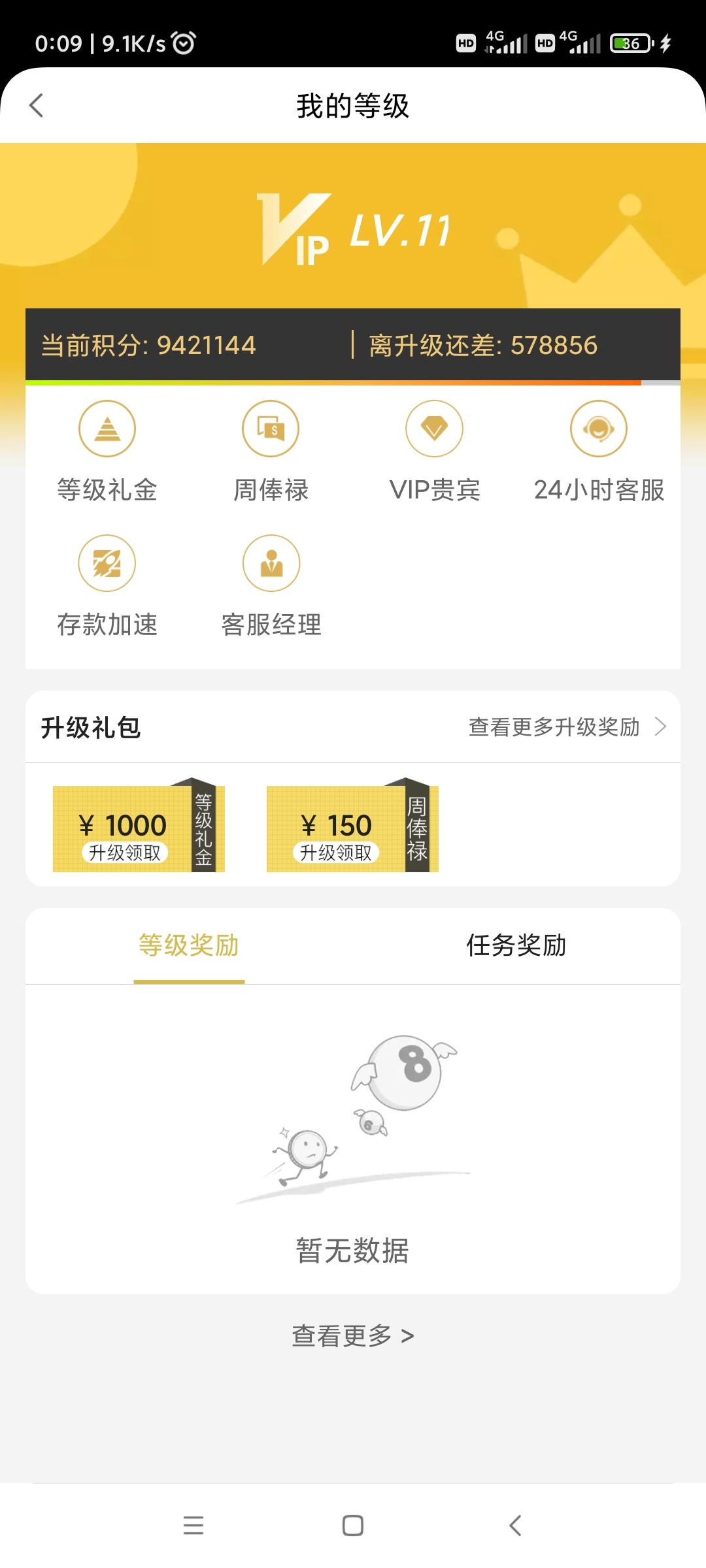Go back from the 我的等级 page
This screenshot has width=706, height=1568.
[x=37, y=105]
